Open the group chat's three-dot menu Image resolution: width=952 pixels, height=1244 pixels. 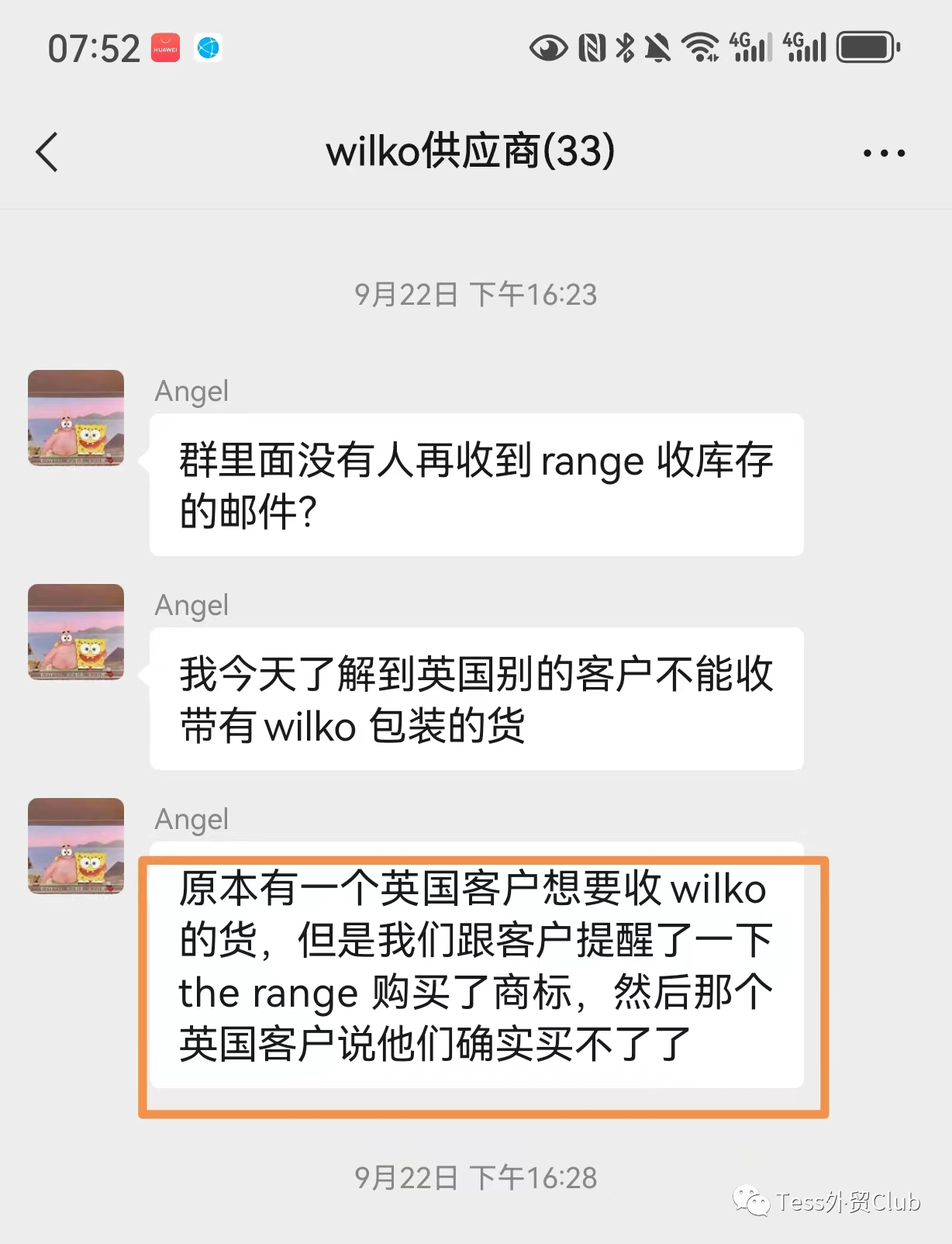[x=884, y=154]
